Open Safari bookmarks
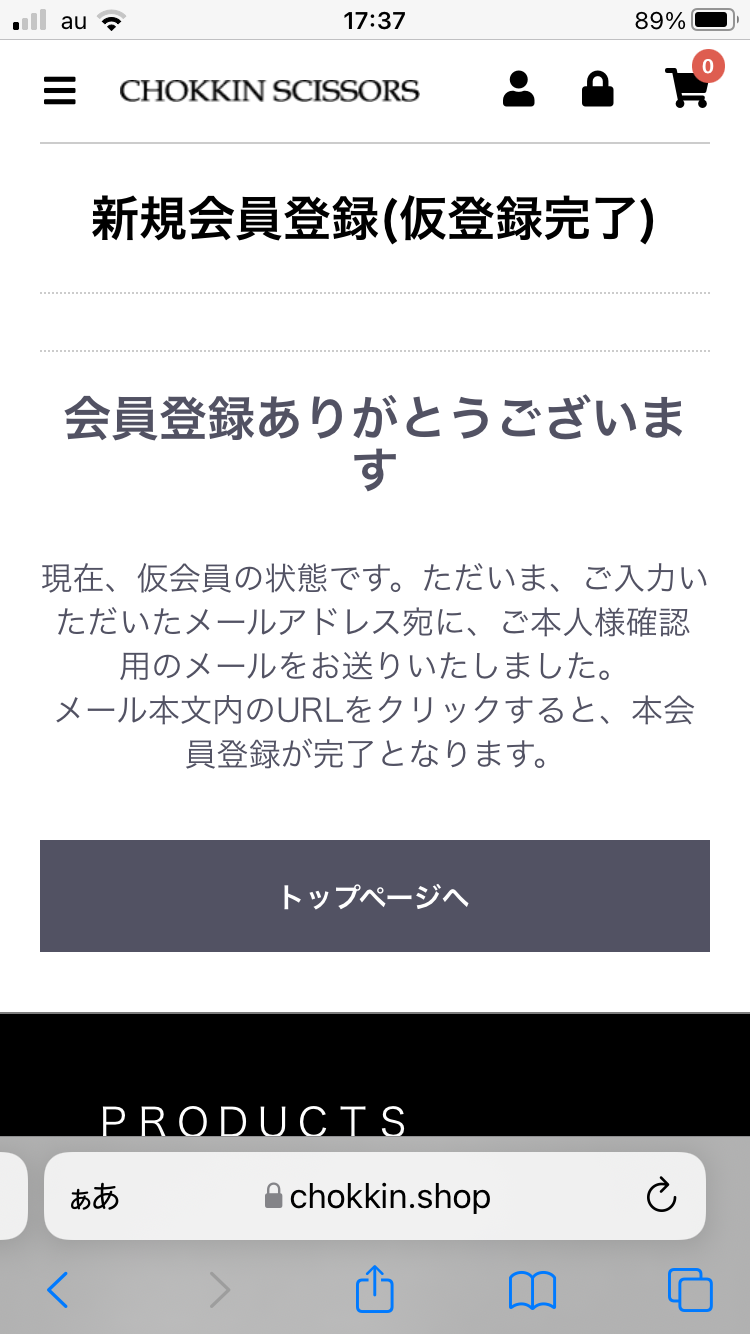Screen dimensions: 750x1334 (x=532, y=1290)
